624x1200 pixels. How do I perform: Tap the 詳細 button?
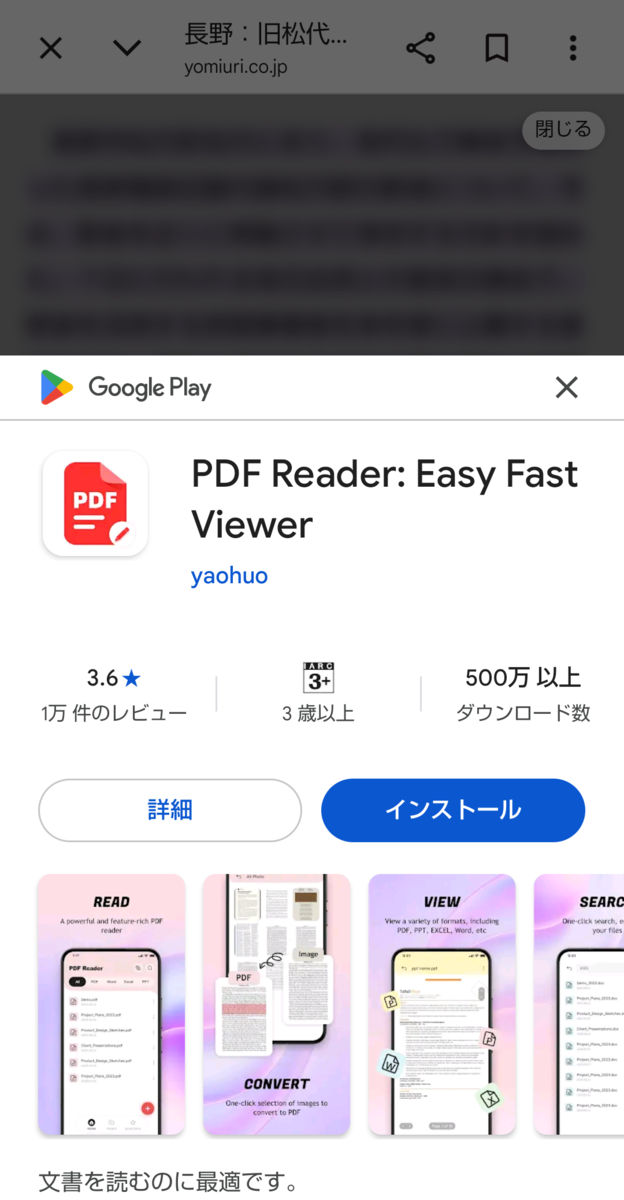click(170, 810)
